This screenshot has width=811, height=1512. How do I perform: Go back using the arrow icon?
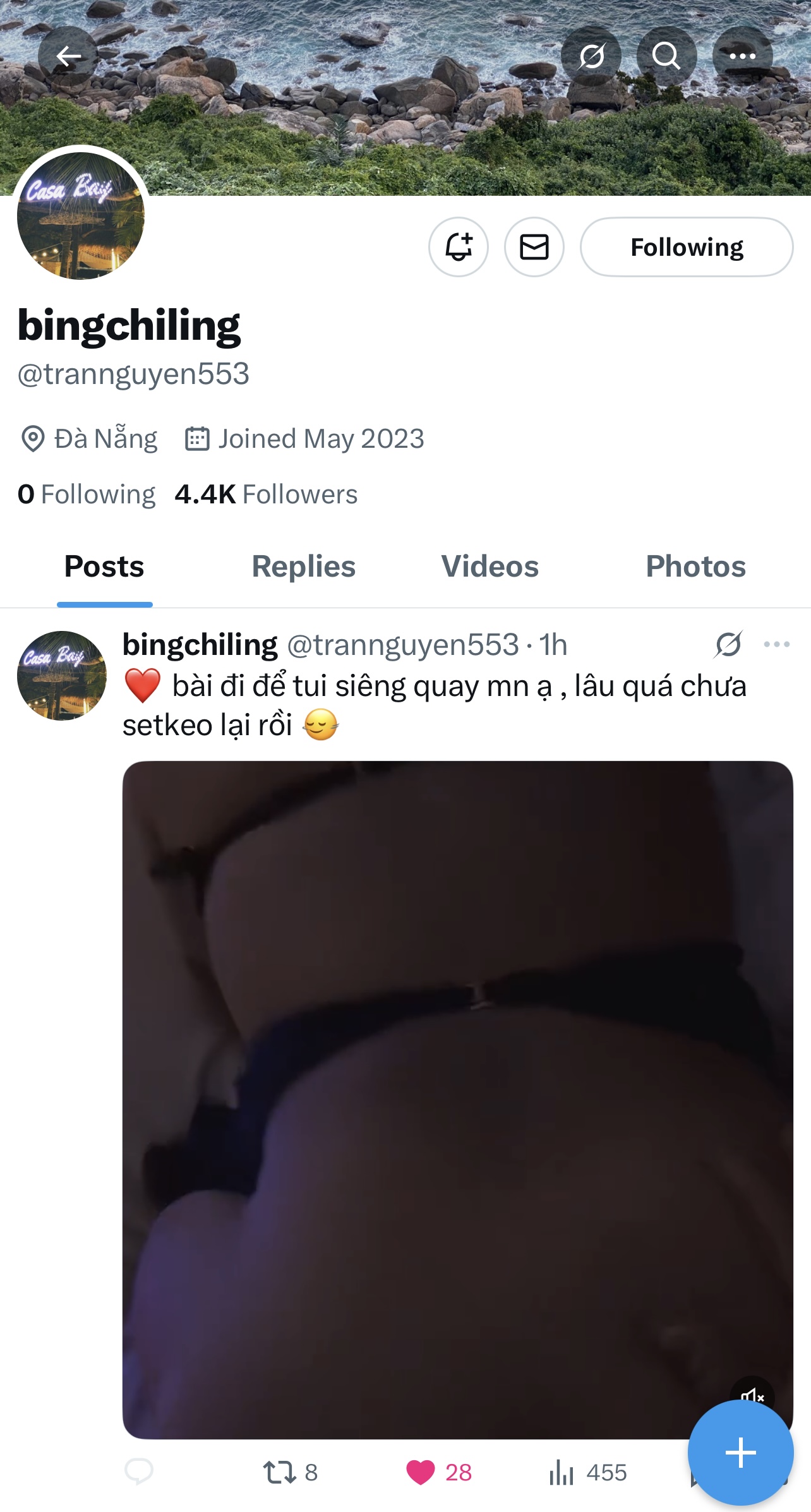click(68, 56)
